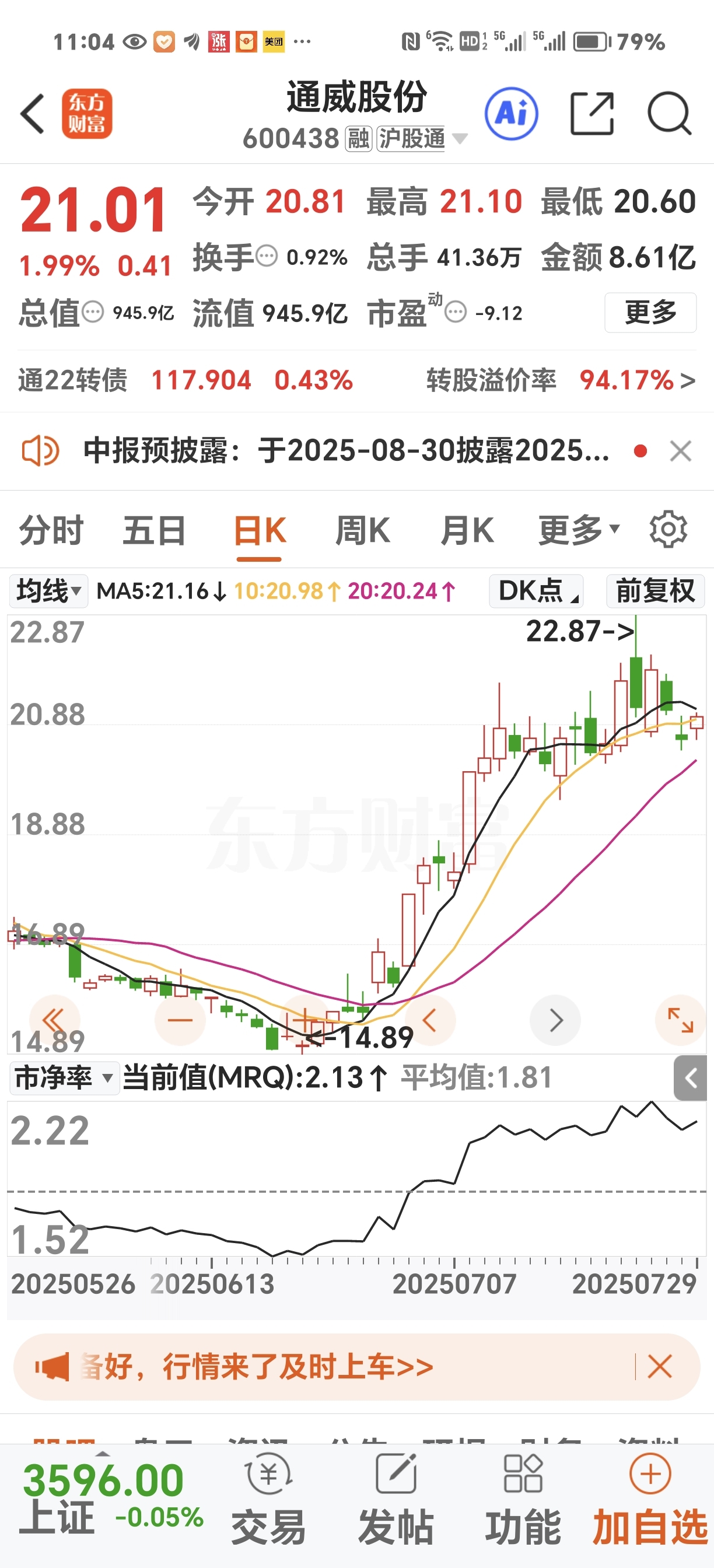
Task: Open the search magnifier
Action: 670,113
